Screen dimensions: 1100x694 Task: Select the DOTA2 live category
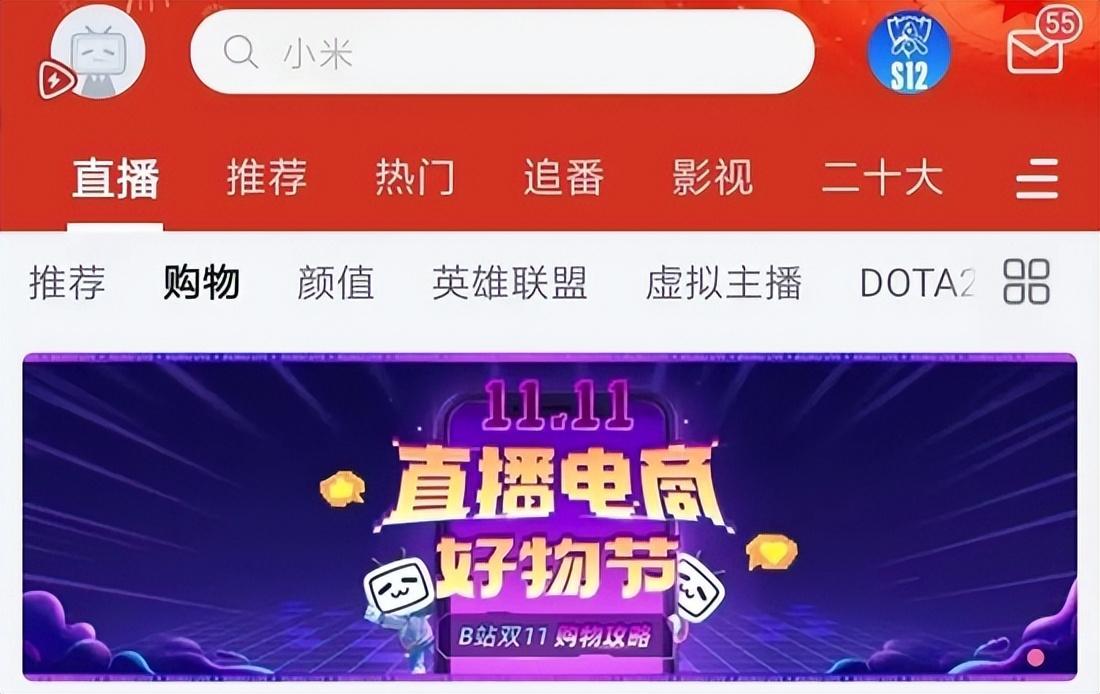click(916, 283)
